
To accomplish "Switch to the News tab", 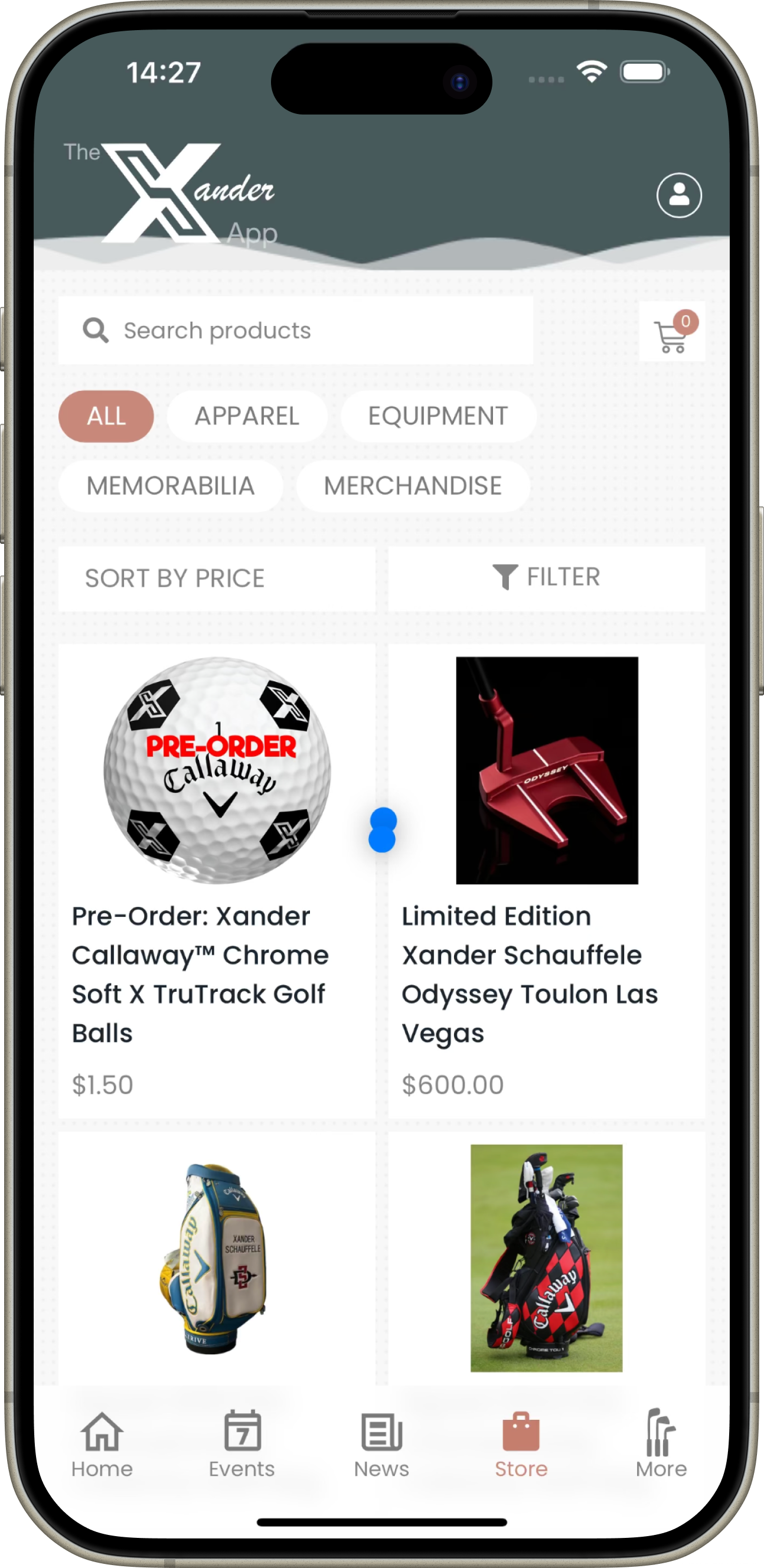I will click(x=381, y=1444).
